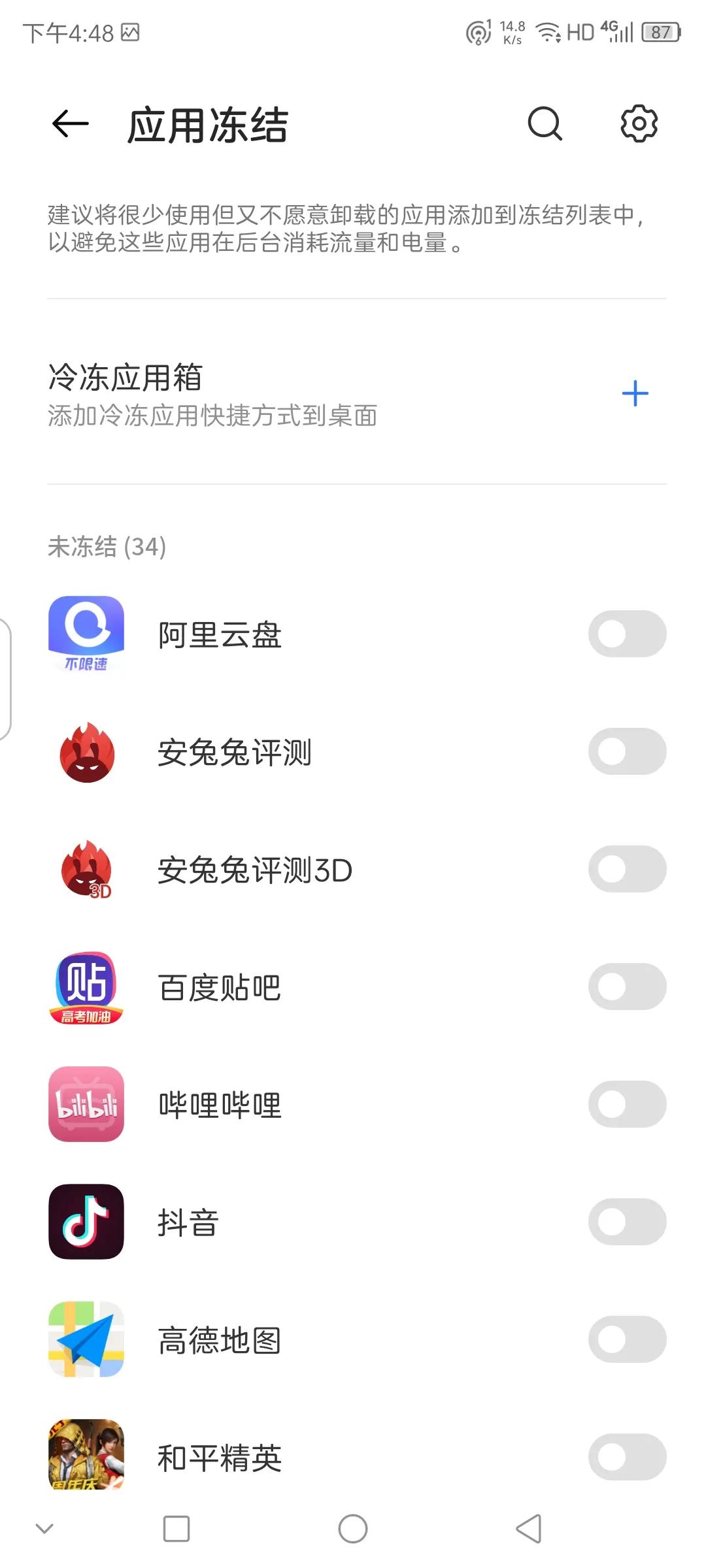
Task: Enable freezing for 阿里云盘
Action: [626, 634]
